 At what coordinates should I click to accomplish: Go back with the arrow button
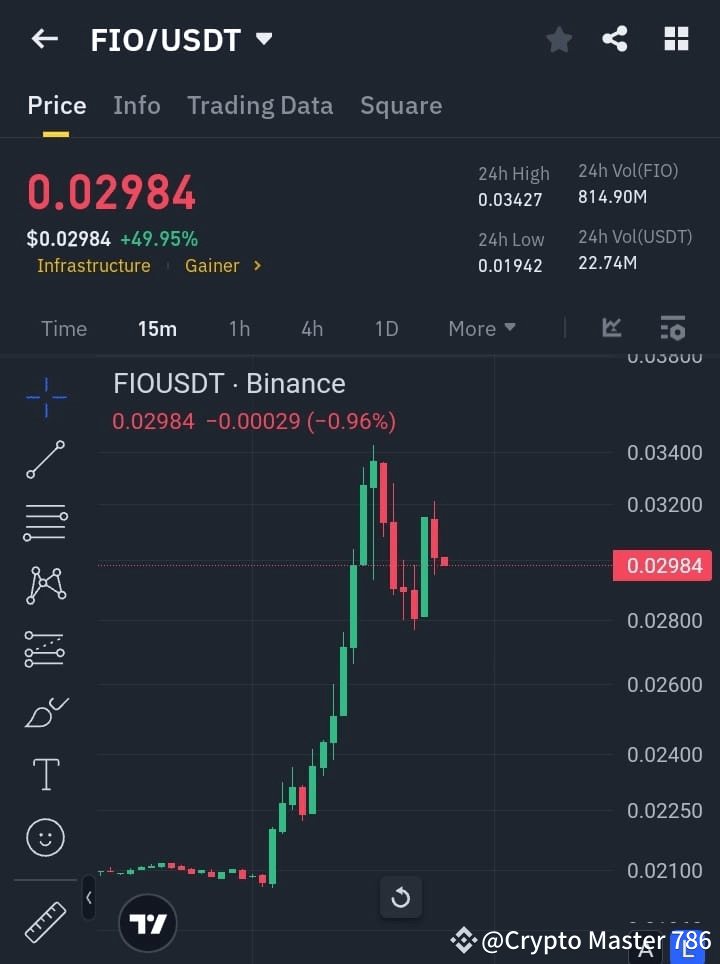point(44,39)
